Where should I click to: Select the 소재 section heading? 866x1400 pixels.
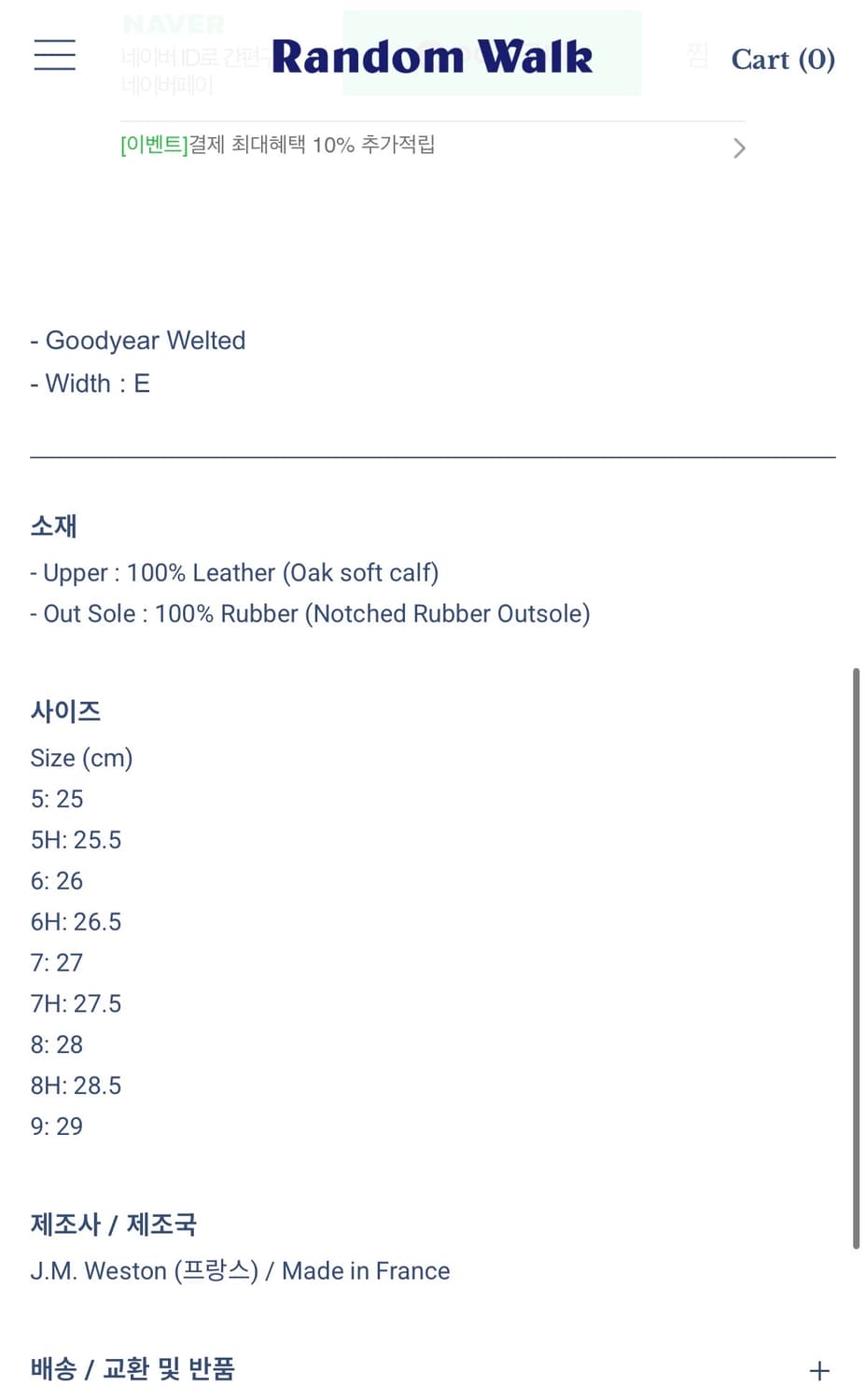[53, 525]
